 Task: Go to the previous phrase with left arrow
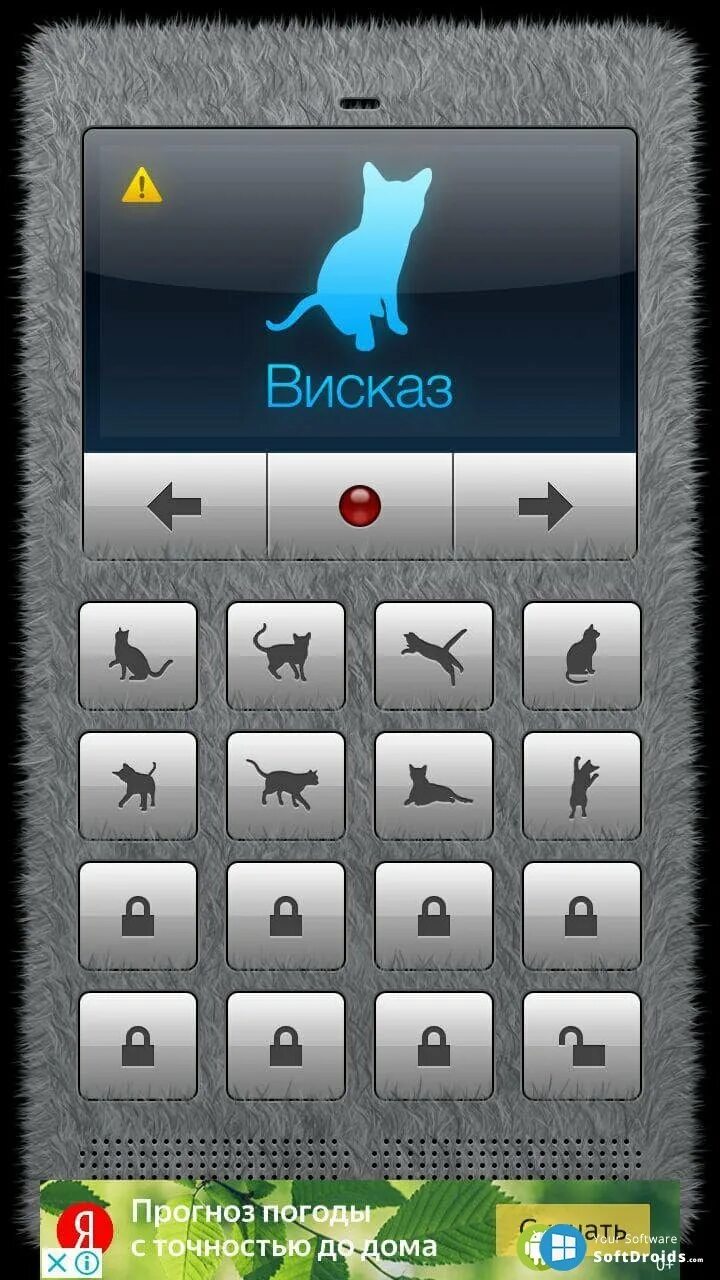point(175,506)
